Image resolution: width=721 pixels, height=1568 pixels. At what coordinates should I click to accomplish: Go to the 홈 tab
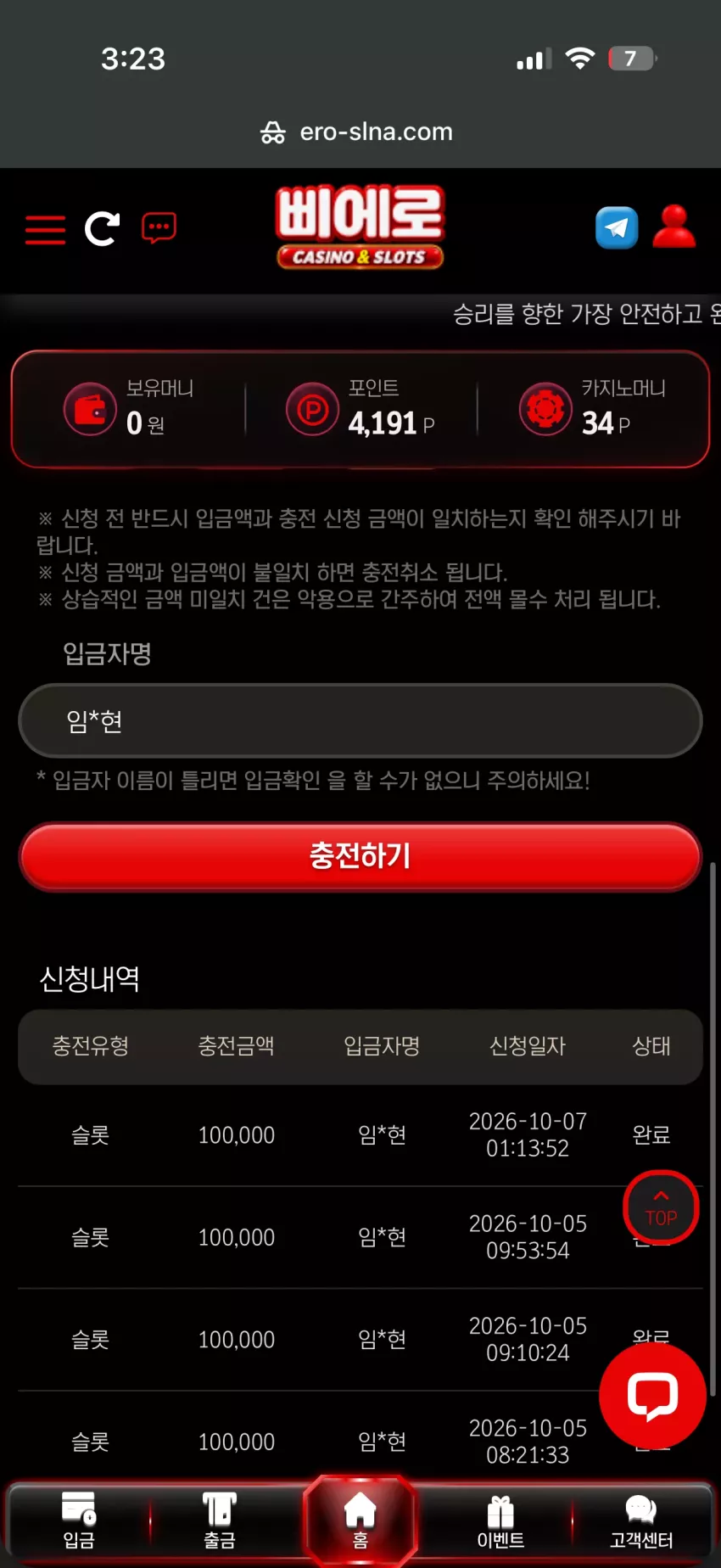point(360,1521)
